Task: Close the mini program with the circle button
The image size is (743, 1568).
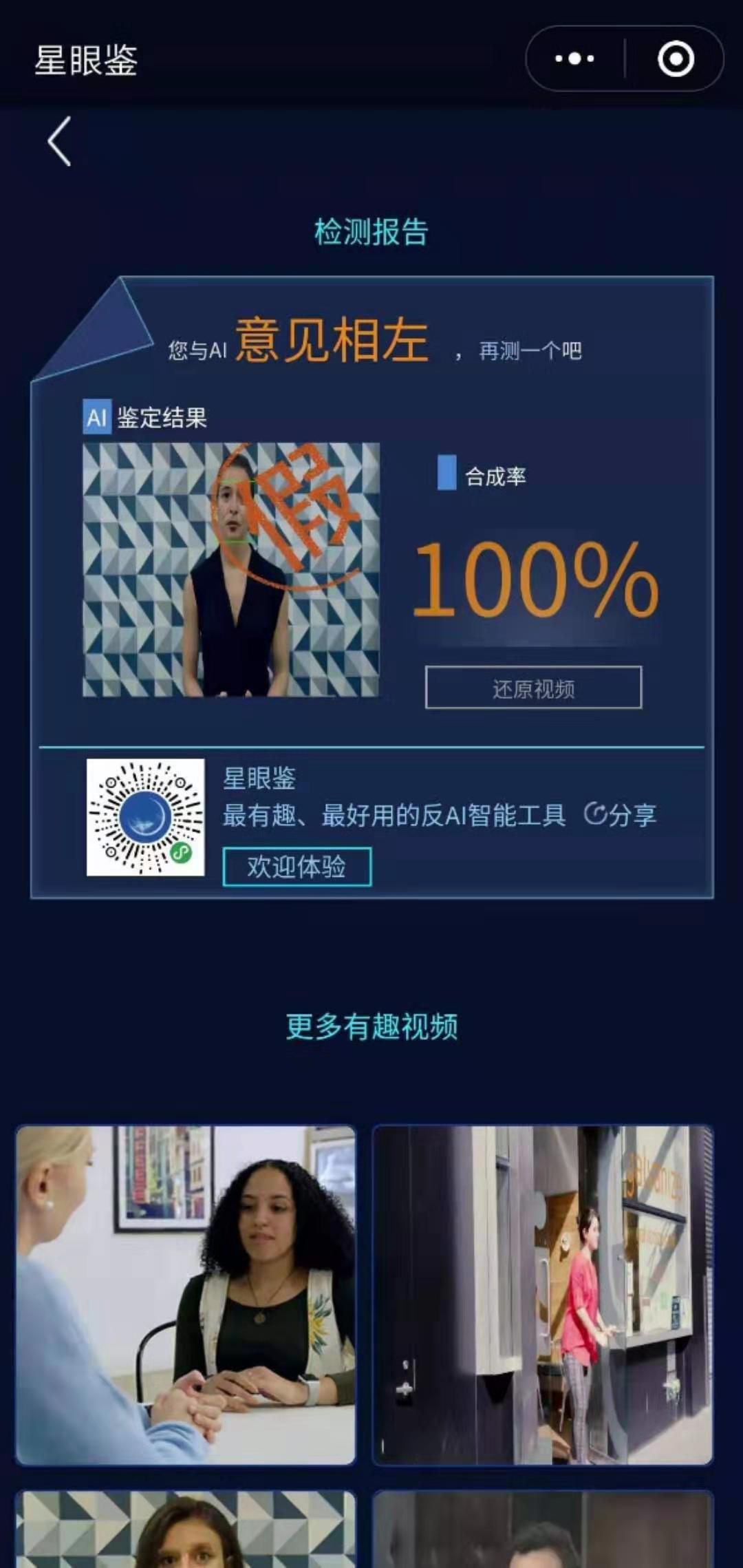Action: [x=676, y=59]
